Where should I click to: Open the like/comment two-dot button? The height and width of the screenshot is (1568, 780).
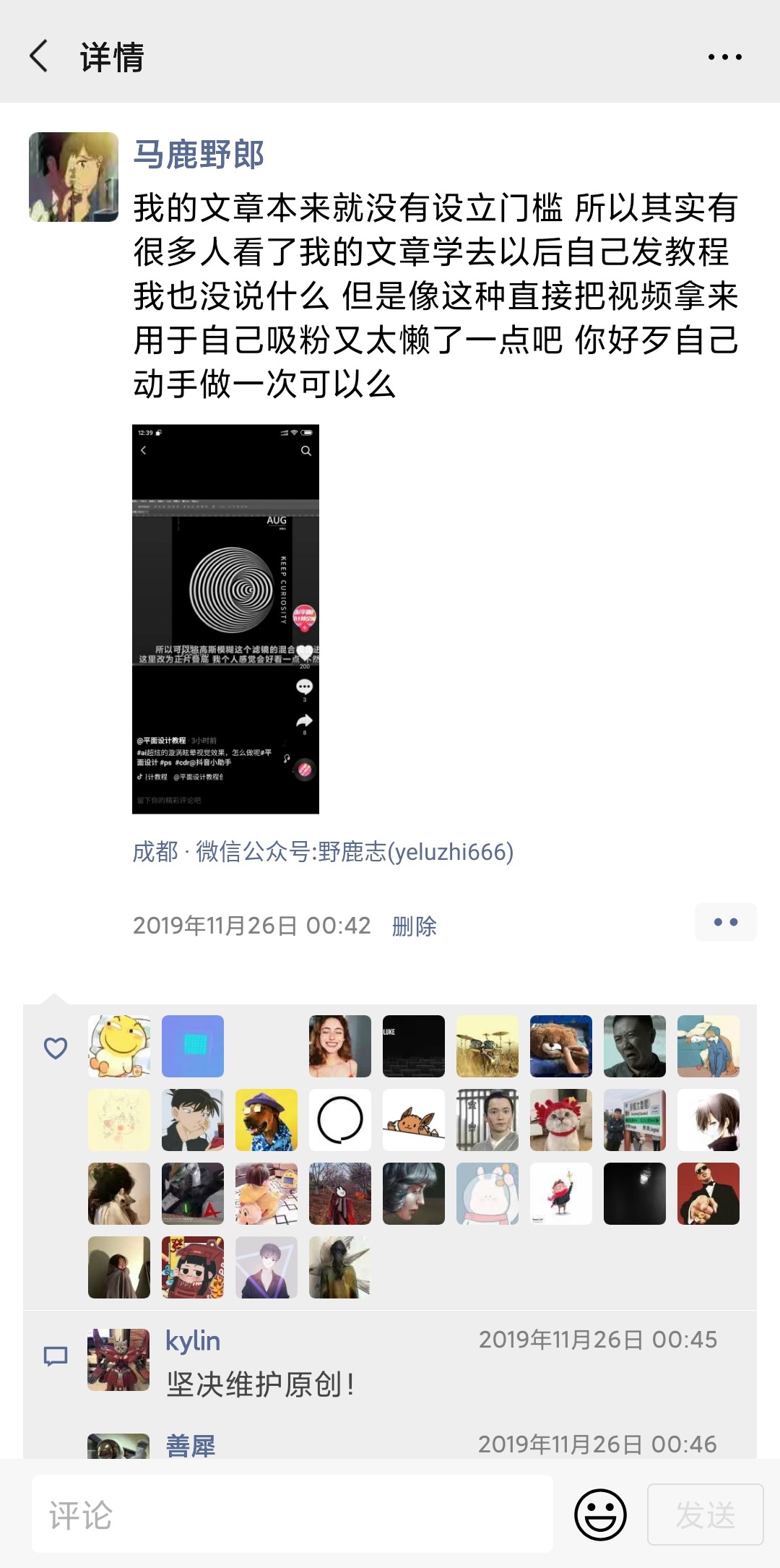click(725, 922)
